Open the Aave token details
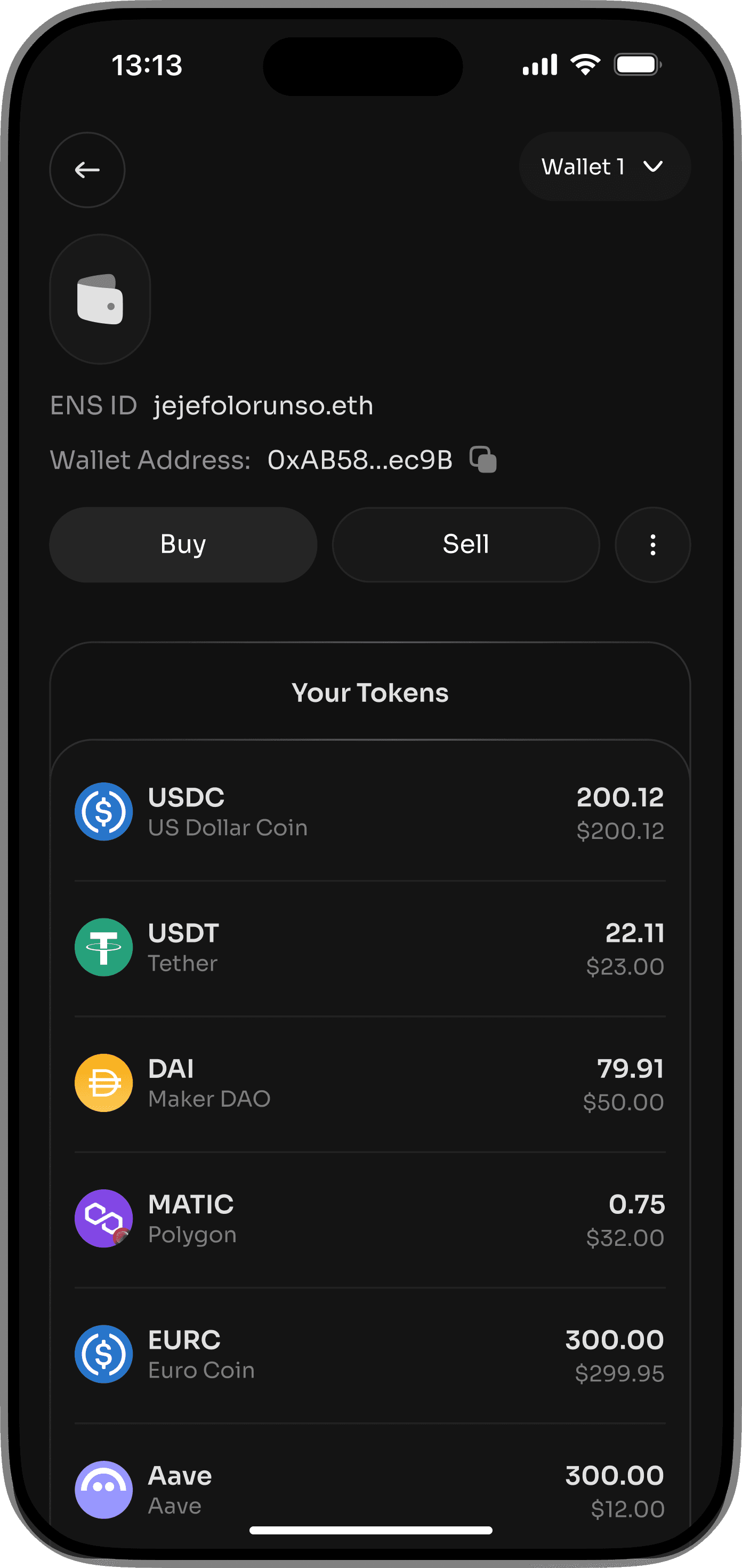This screenshot has width=742, height=1568. [370, 1489]
